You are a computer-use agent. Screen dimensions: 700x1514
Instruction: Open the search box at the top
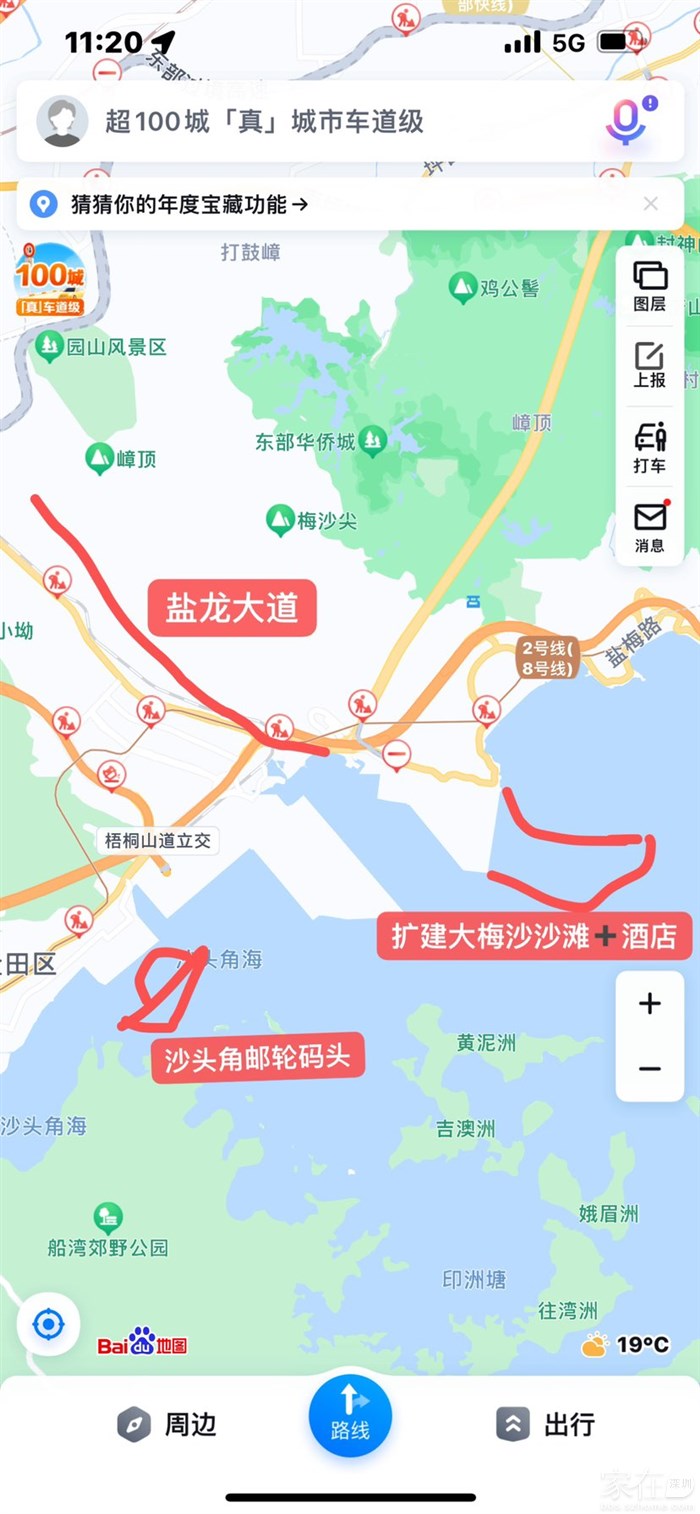[300, 122]
